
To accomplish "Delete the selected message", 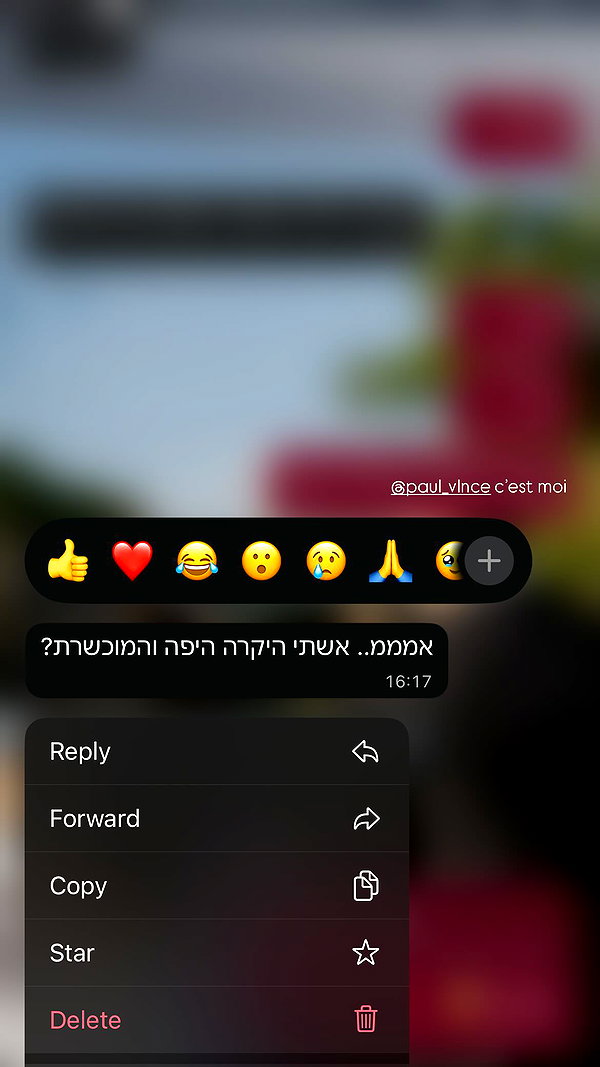I will point(217,1019).
